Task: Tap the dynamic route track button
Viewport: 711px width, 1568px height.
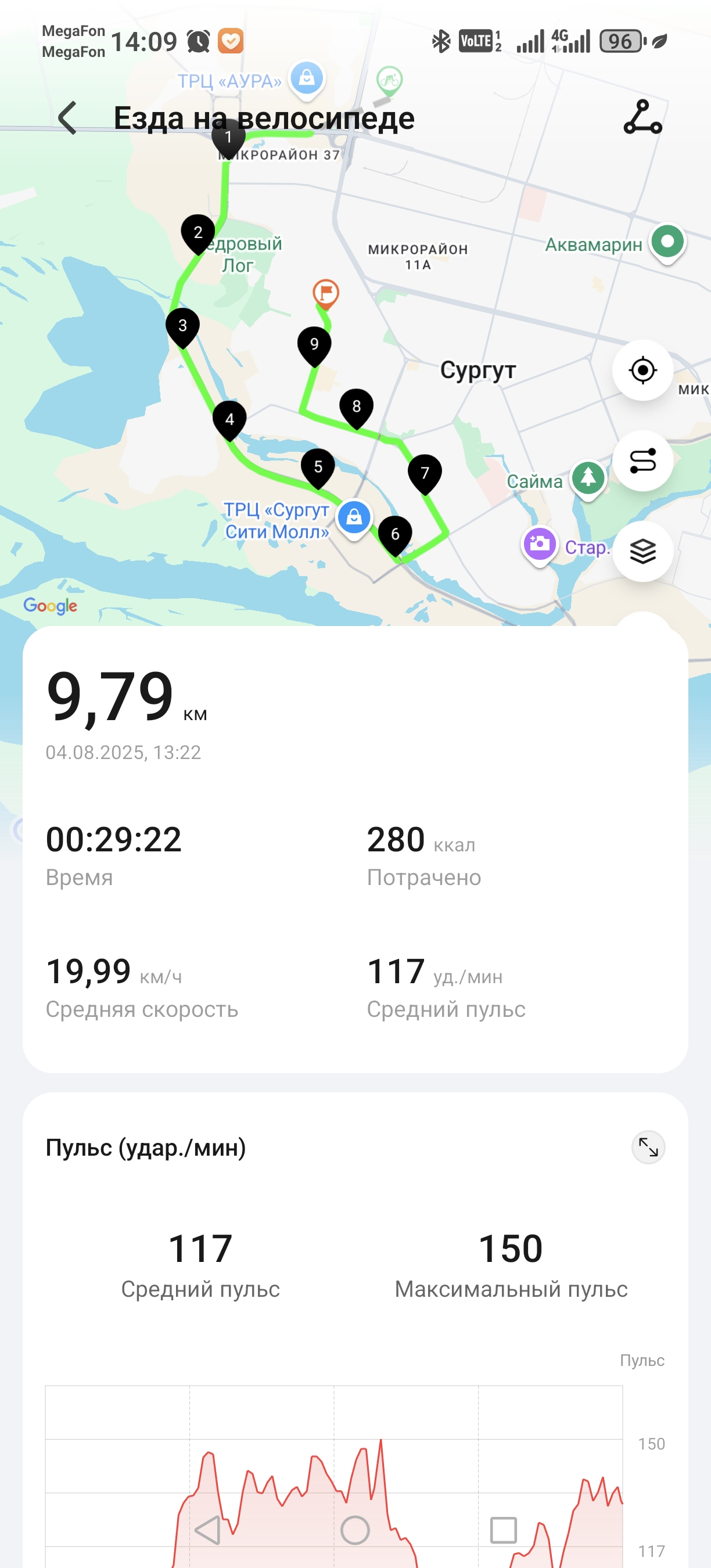Action: tap(643, 461)
